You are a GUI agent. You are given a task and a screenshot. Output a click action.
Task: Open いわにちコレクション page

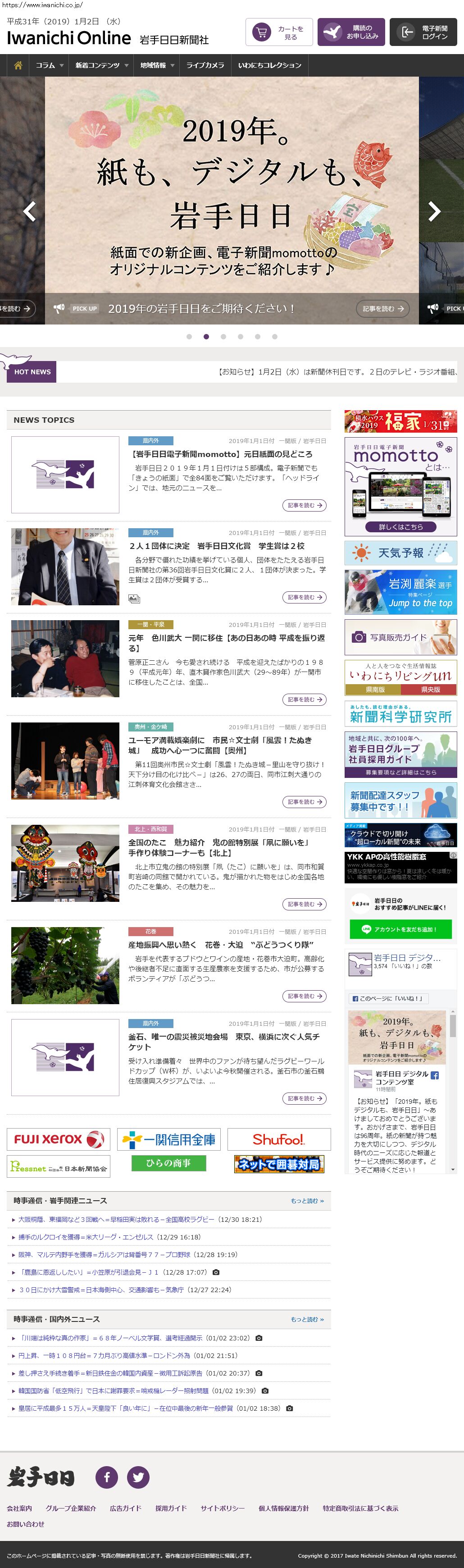269,65
